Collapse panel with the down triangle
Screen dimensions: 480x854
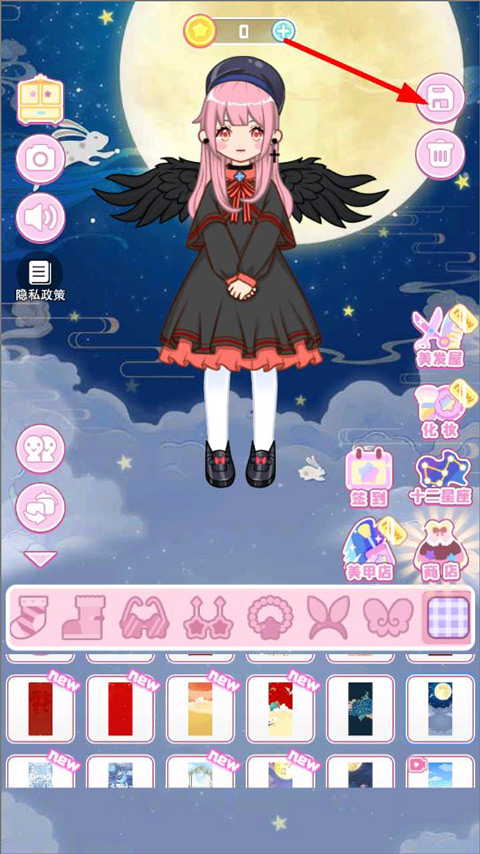pos(40,559)
